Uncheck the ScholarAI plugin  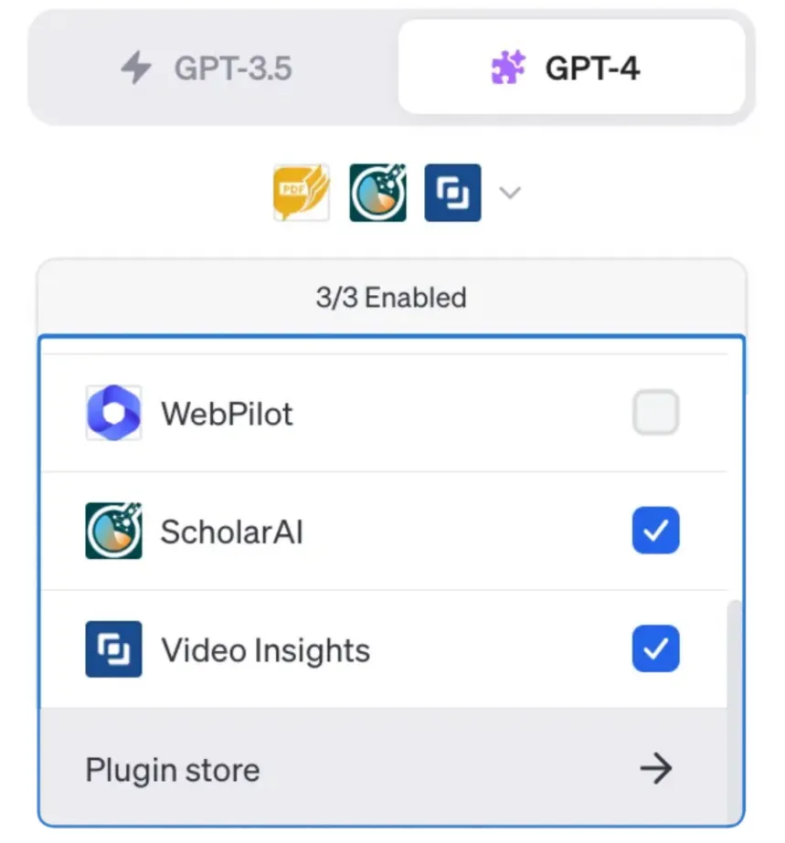(655, 531)
